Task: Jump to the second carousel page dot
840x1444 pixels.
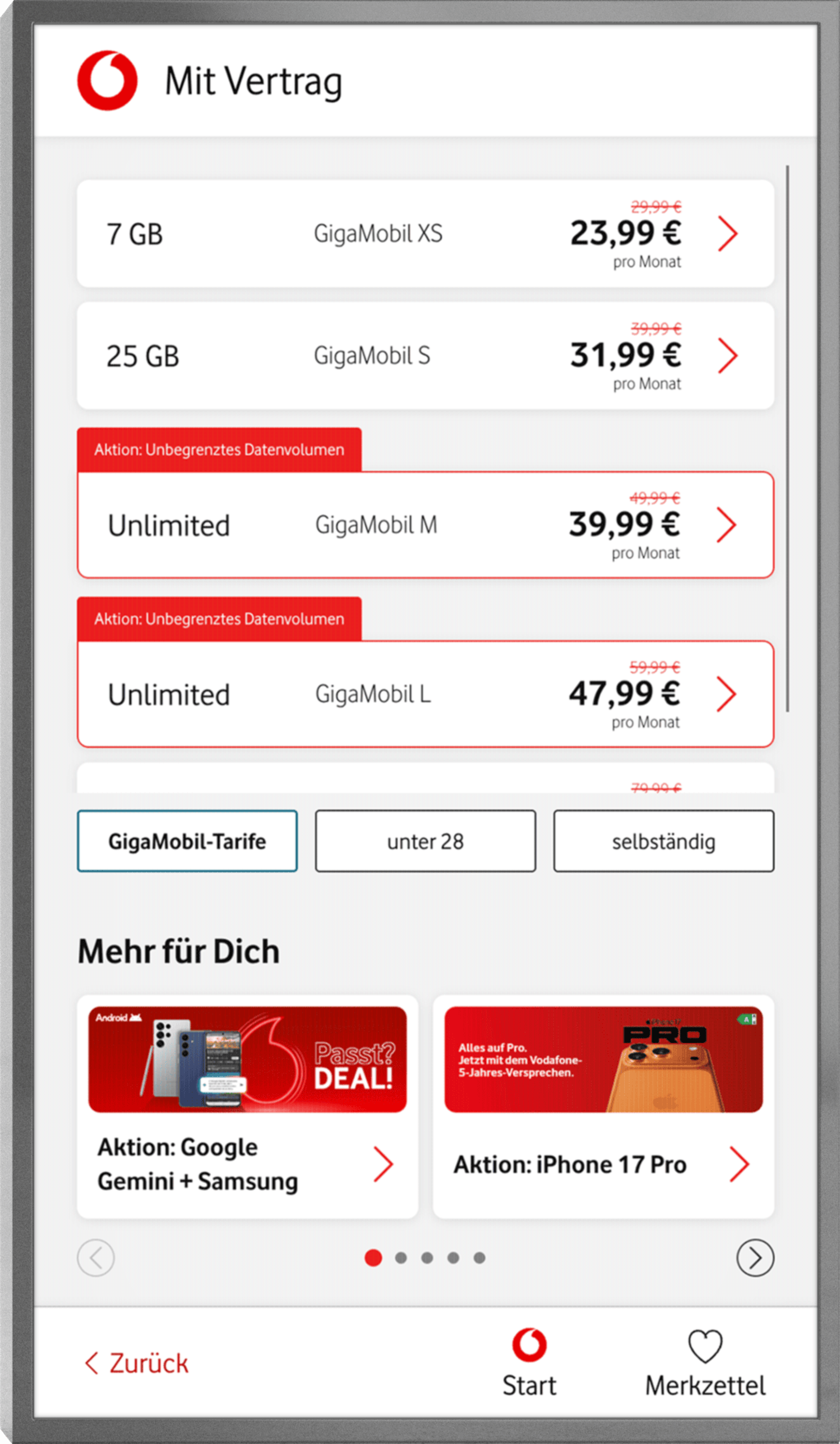Action: pos(401,1258)
